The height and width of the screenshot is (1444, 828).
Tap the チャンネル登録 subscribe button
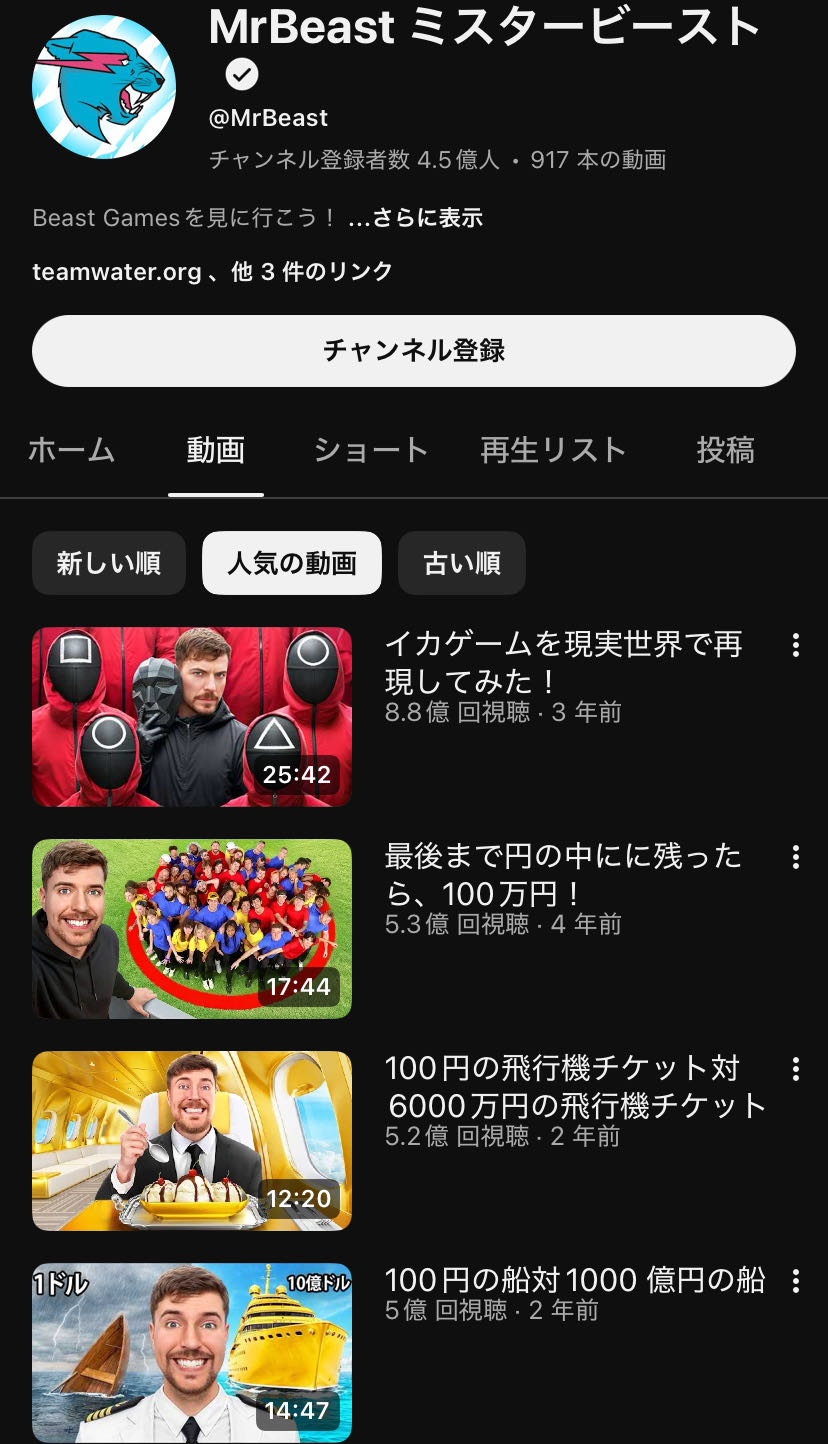tap(413, 351)
